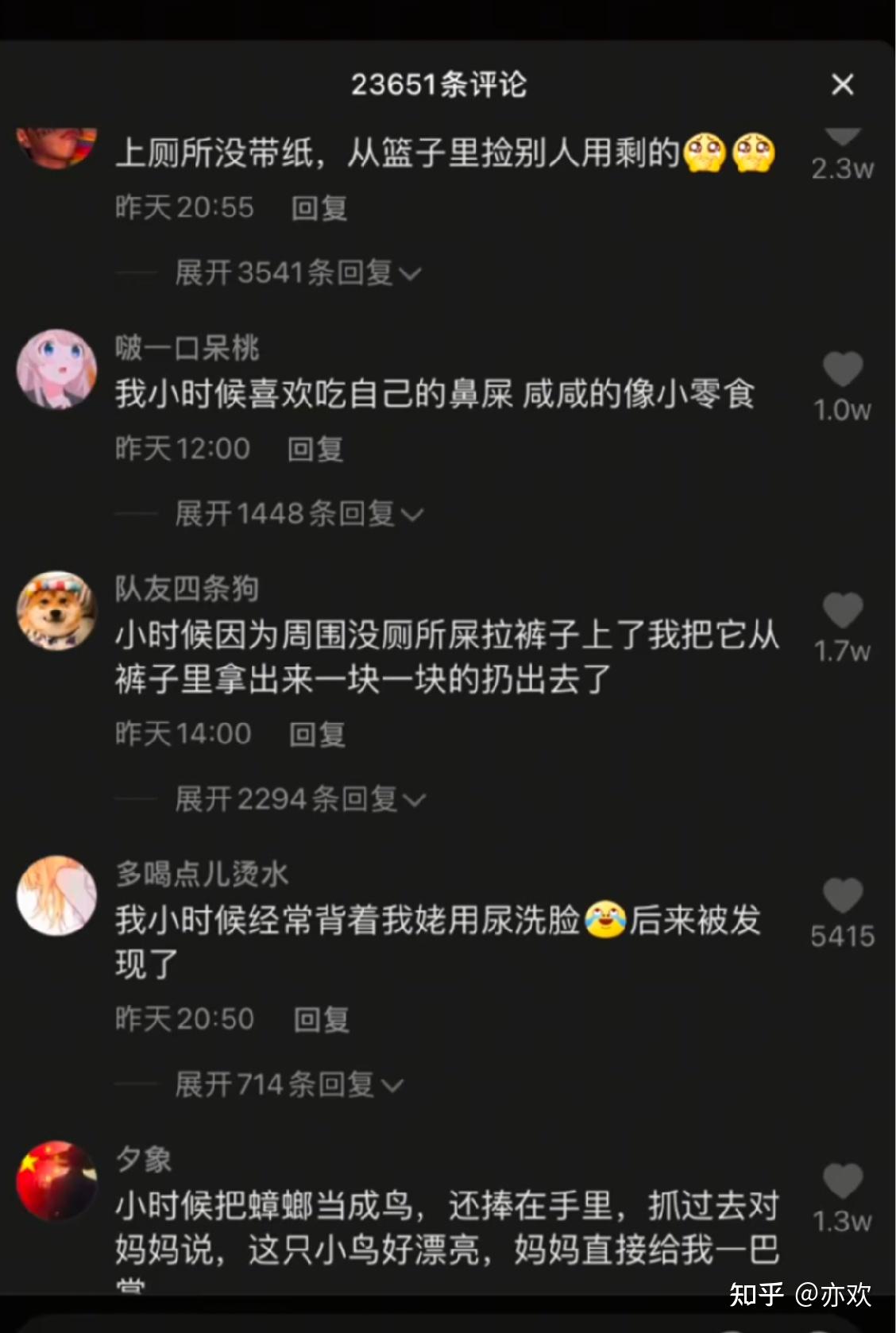This screenshot has width=896, height=1333.
Task: Like 啵一口呆桃's comment
Action: coord(843,369)
